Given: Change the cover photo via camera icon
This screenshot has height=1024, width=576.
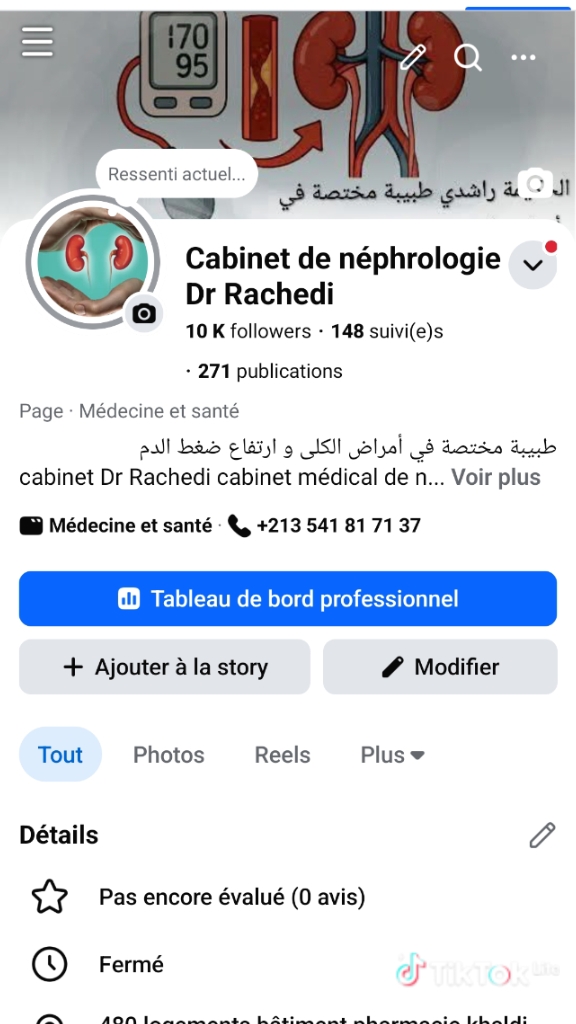Looking at the screenshot, I should click(x=536, y=183).
